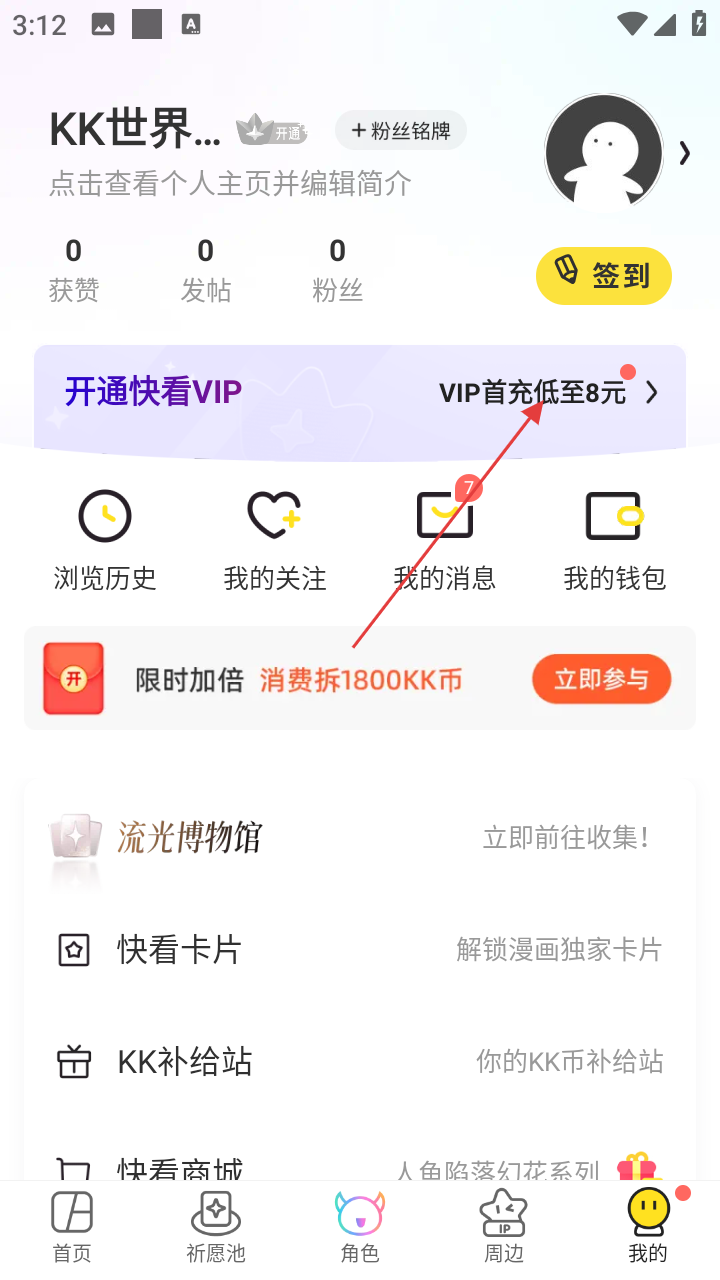Tap the 粉丝铭牌 chip
Screen dimensions: 720x1280
401,131
